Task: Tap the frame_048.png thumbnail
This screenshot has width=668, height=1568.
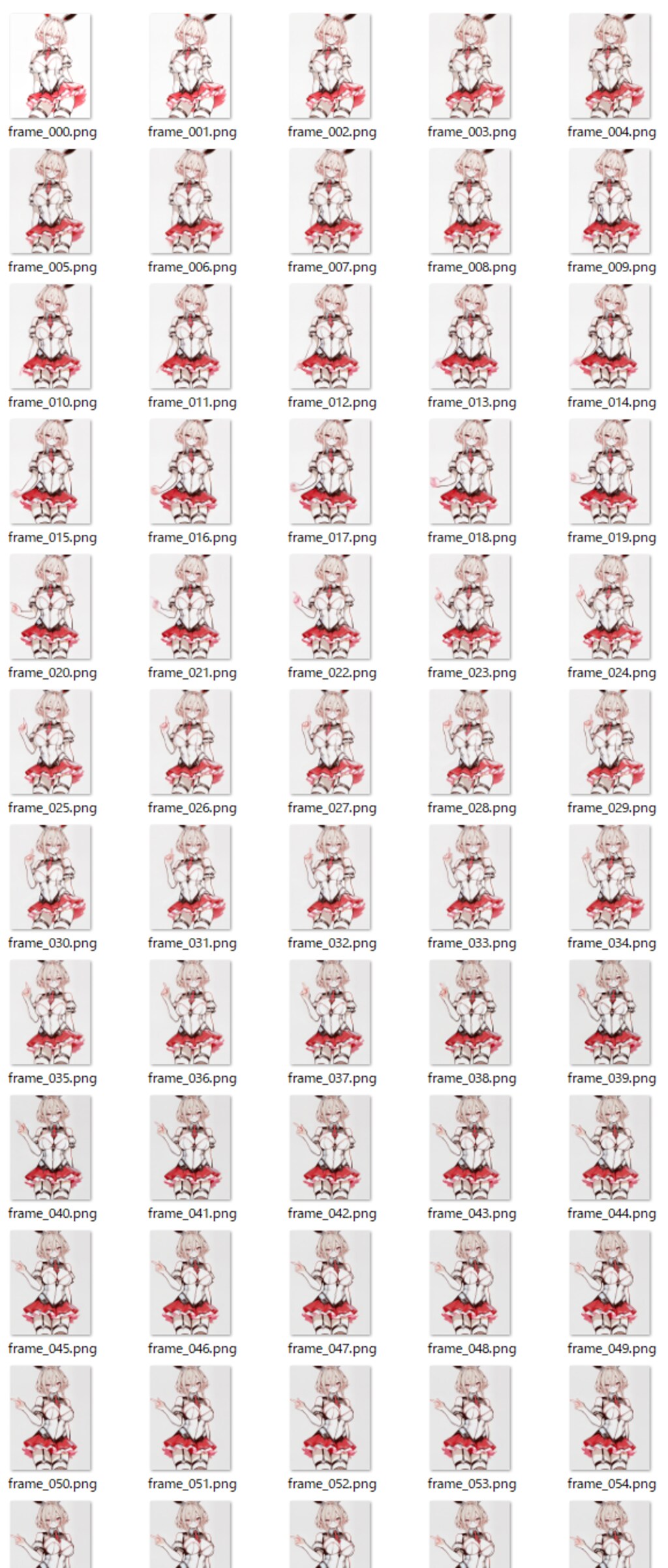Action: 470,1282
